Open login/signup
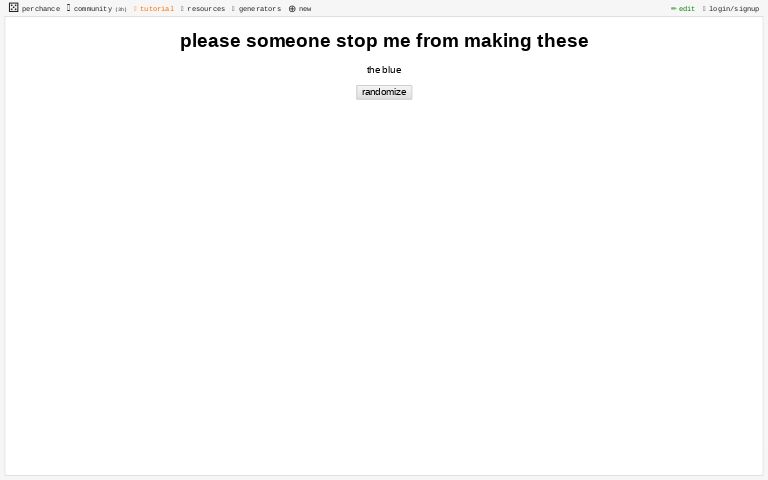The image size is (768, 480). (732, 8)
